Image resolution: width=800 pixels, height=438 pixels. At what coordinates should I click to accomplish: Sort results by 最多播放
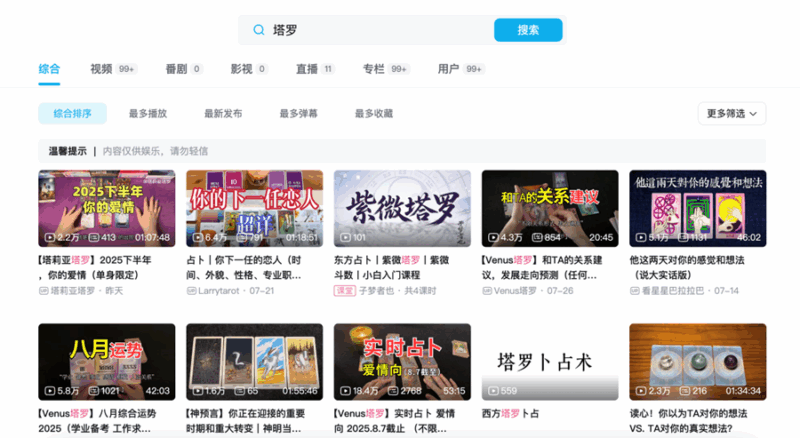coord(148,114)
